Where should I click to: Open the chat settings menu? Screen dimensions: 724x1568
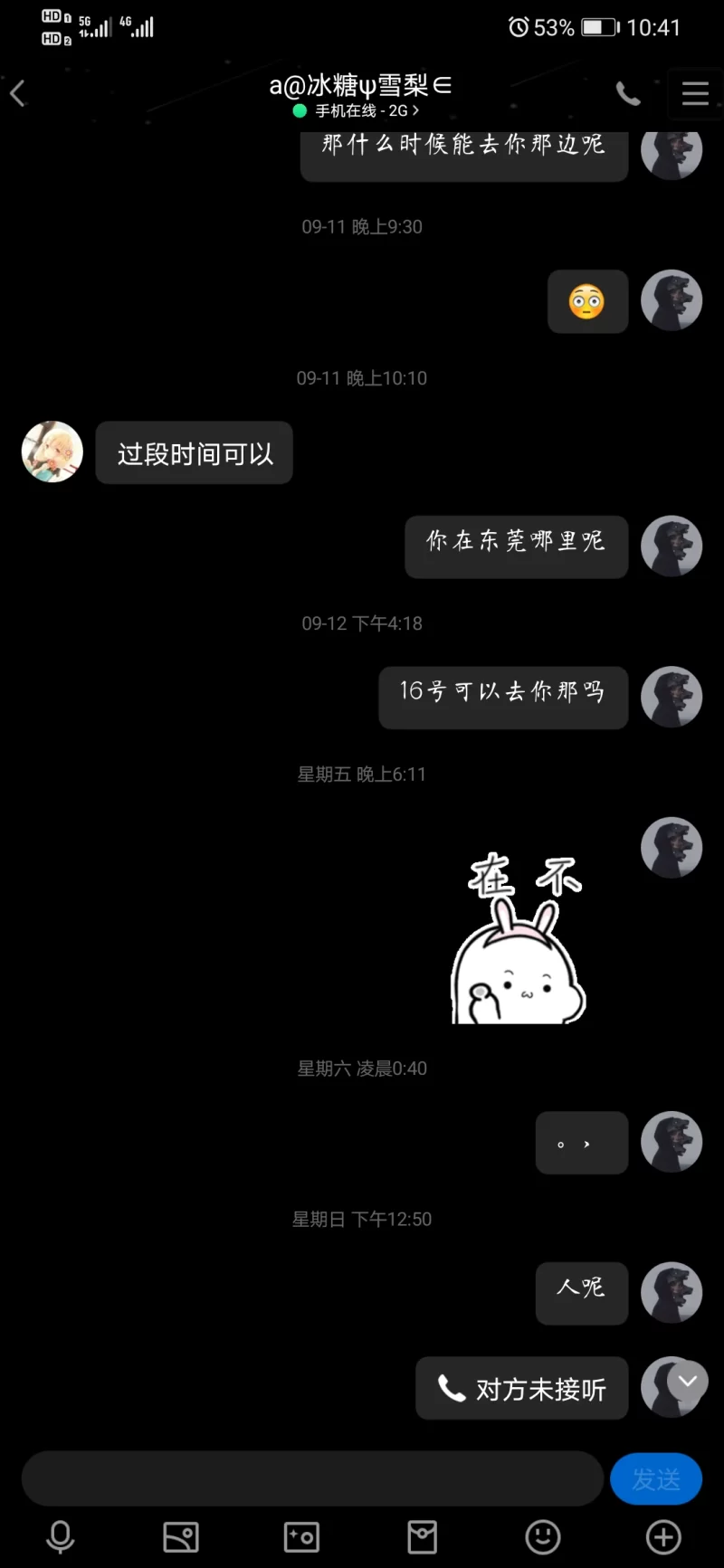(x=695, y=93)
